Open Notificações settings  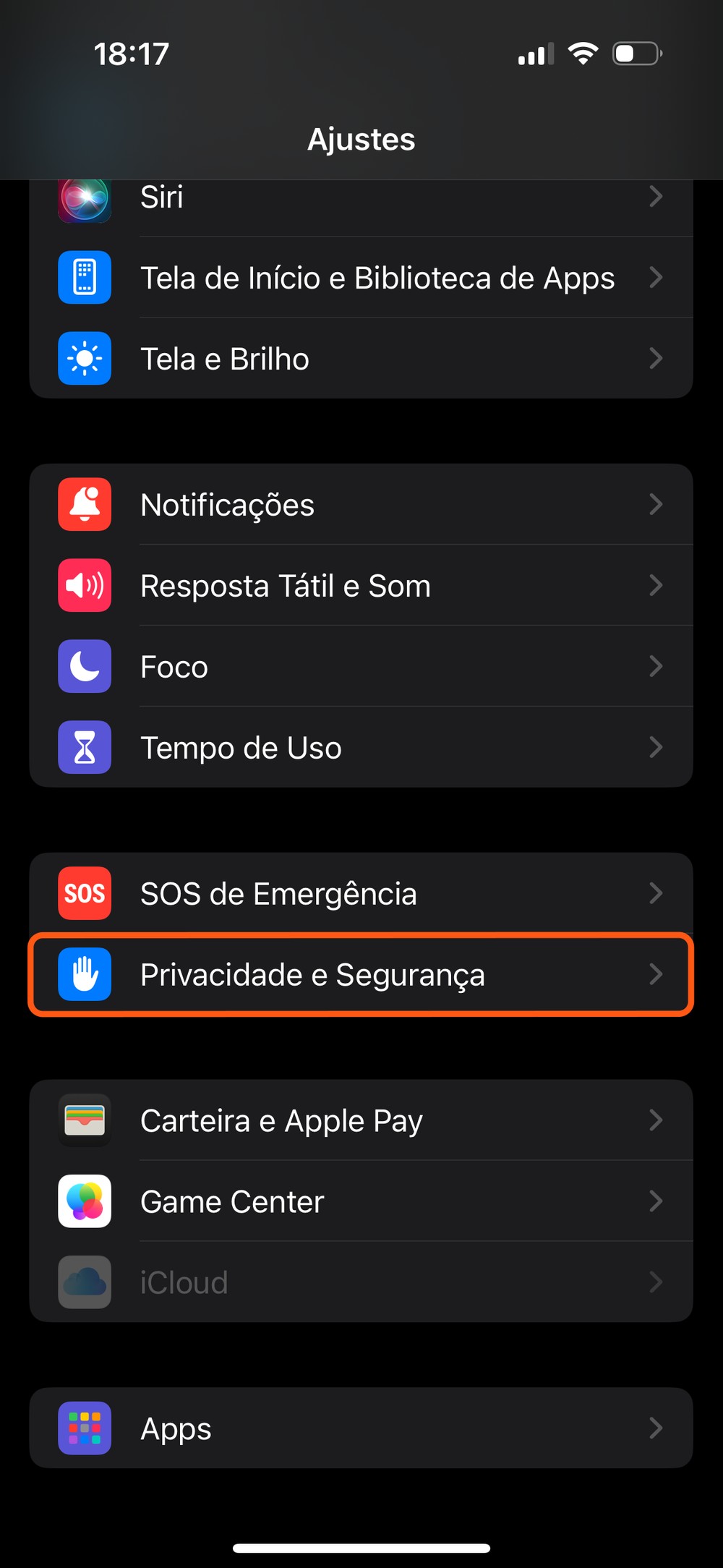coord(361,505)
